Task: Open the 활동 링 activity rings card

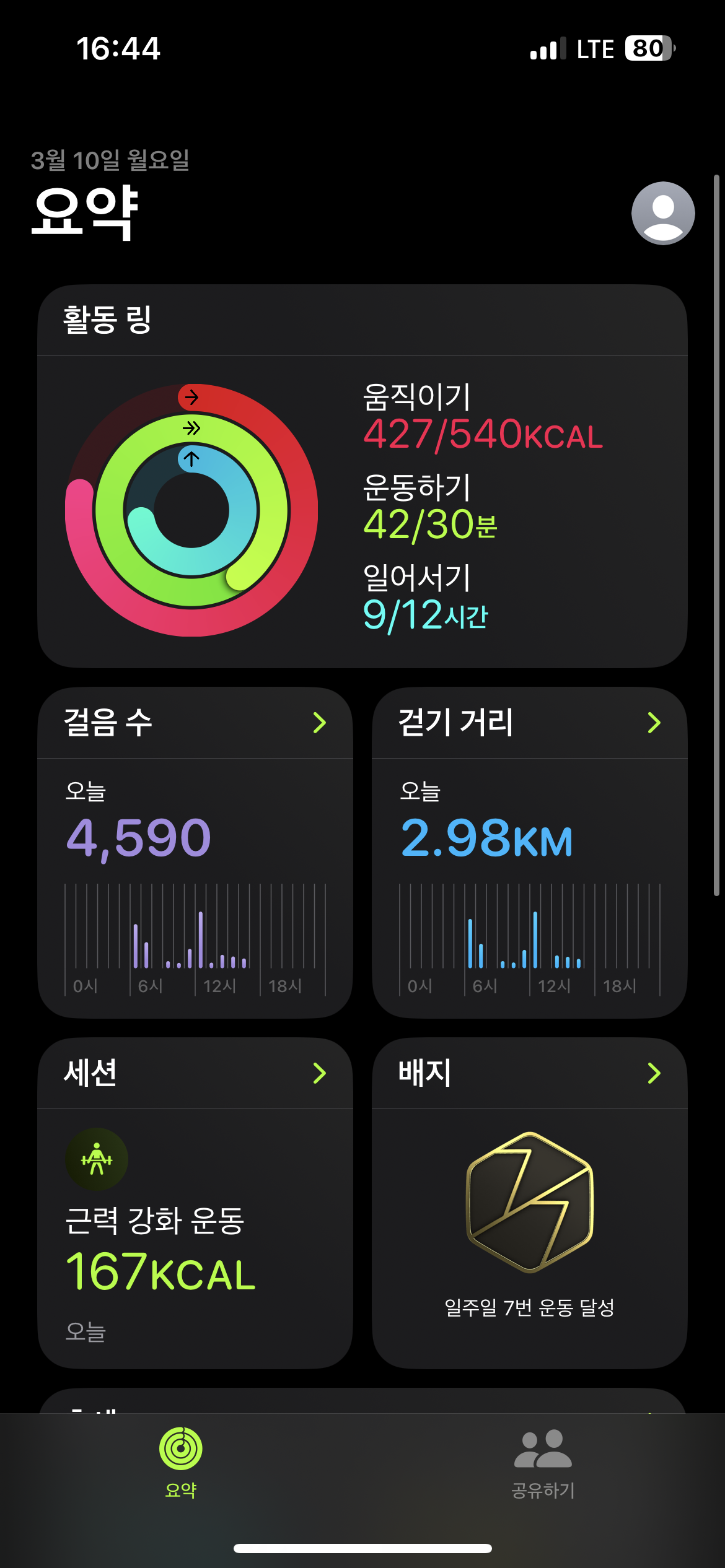Action: (362, 476)
